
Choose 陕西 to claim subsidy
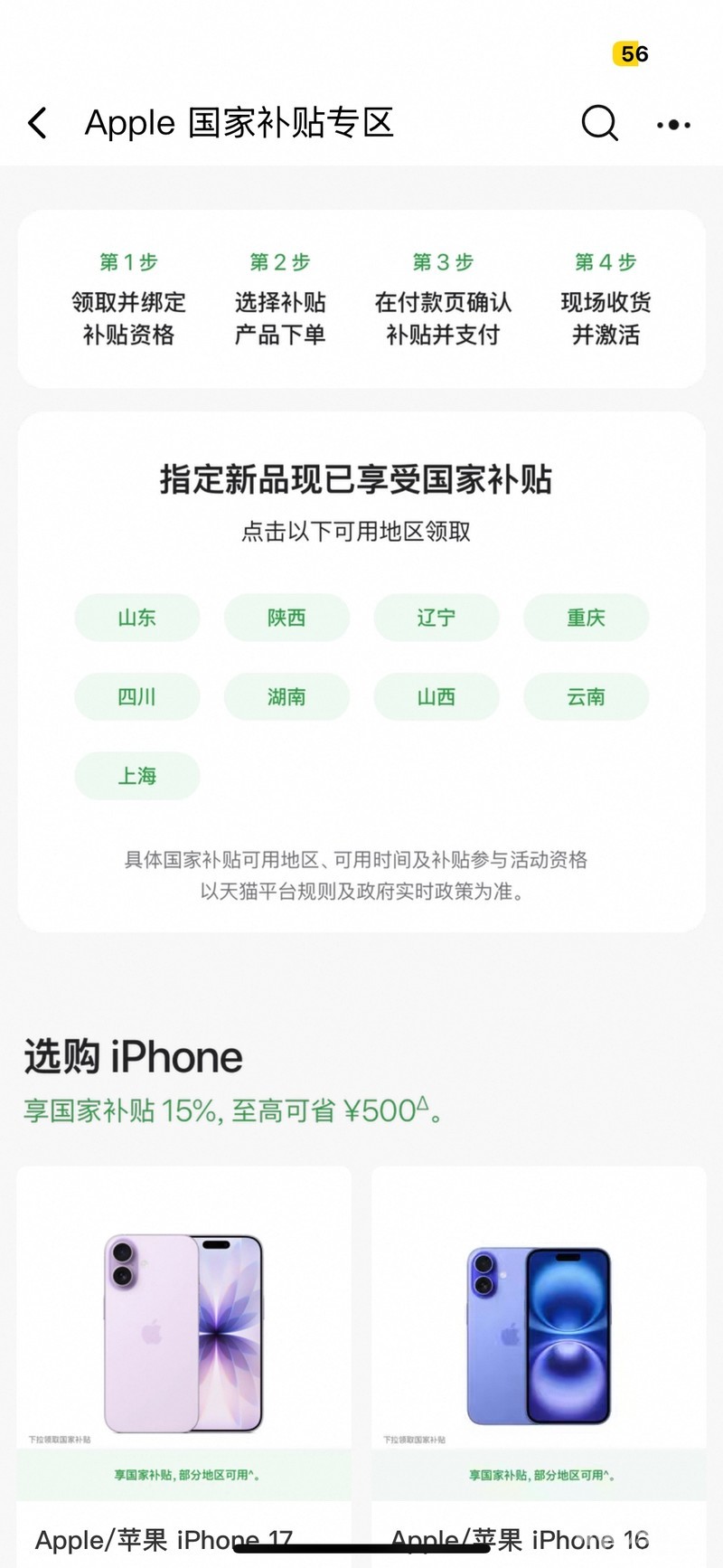click(286, 618)
